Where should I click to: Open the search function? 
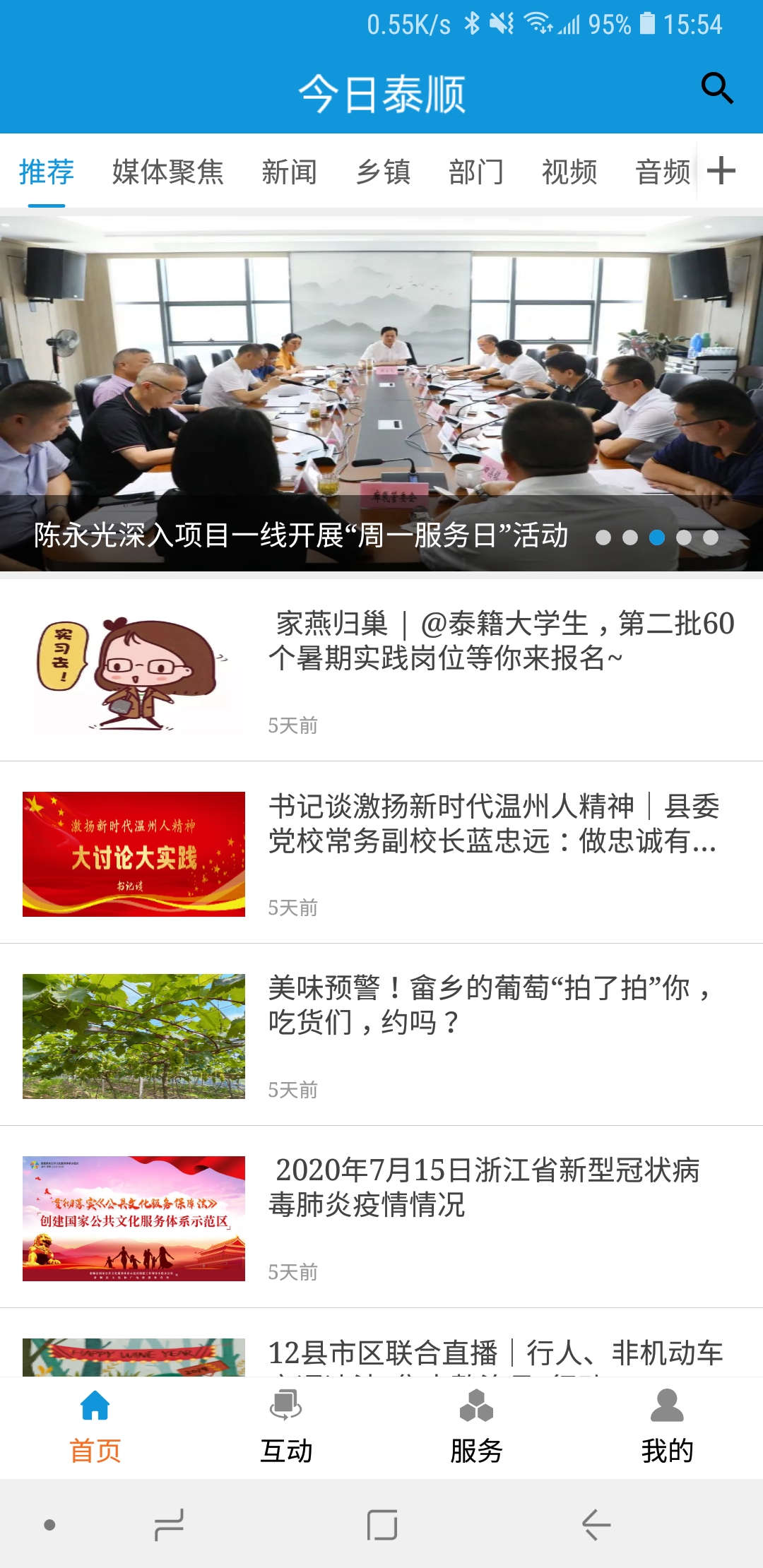[717, 89]
